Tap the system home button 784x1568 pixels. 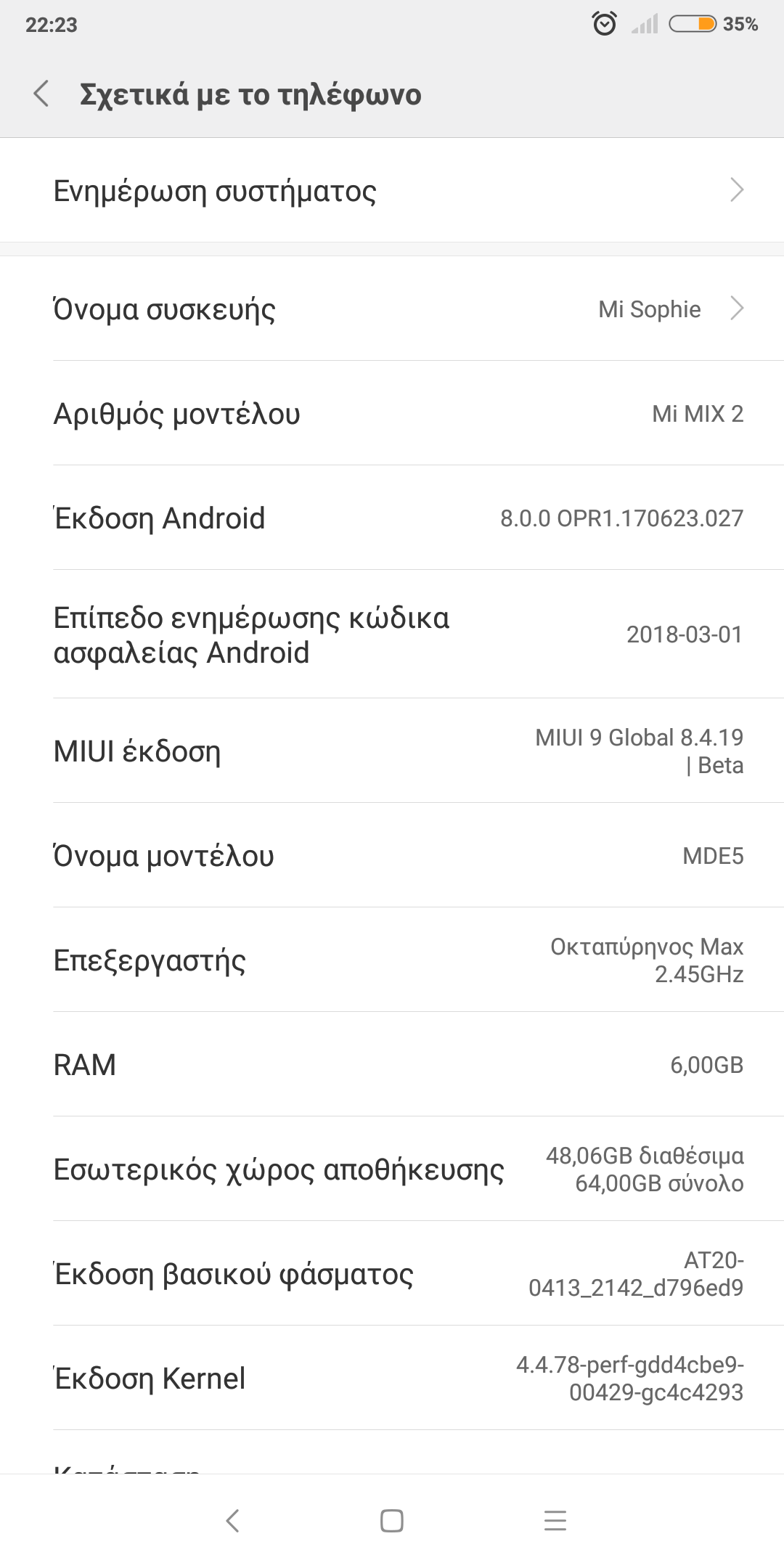point(392,1521)
